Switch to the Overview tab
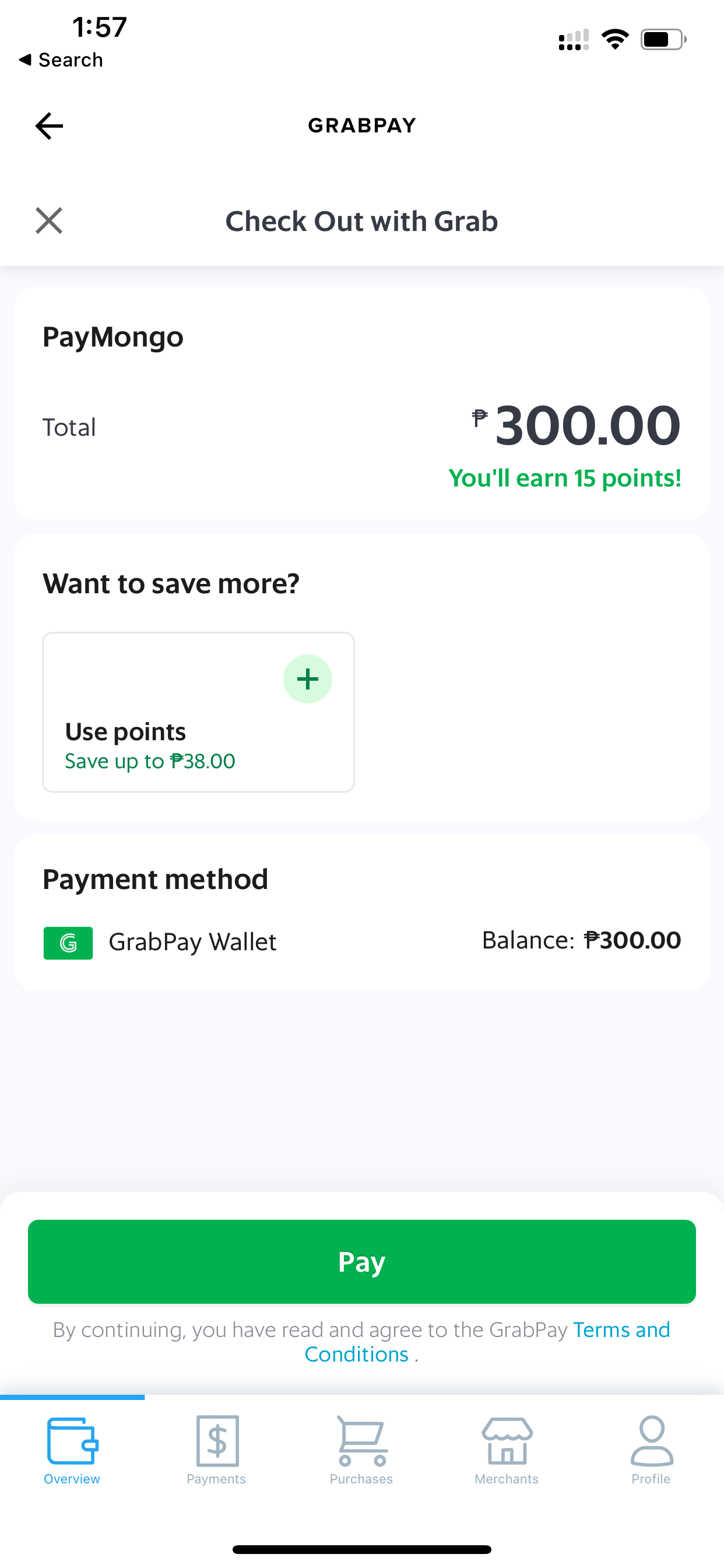The width and height of the screenshot is (724, 1568). click(x=72, y=1451)
